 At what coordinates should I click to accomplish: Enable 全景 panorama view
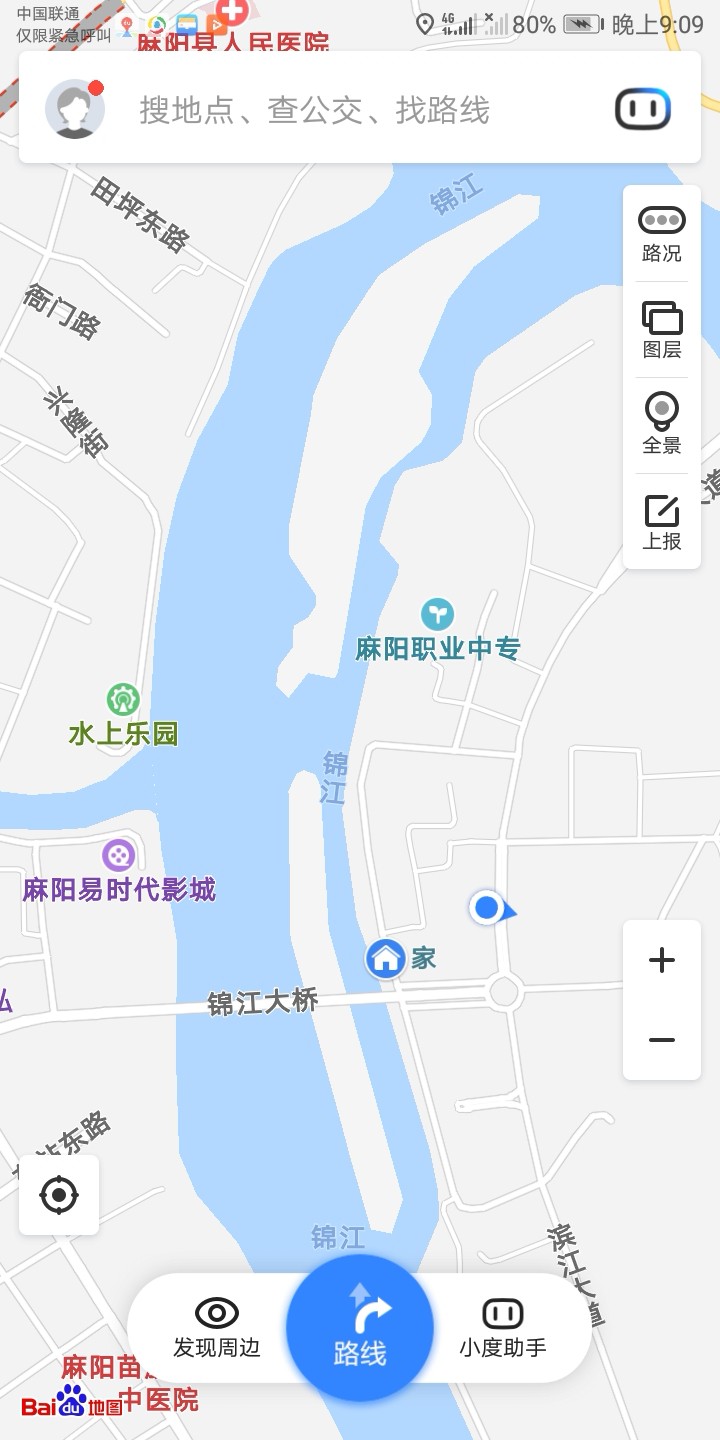click(662, 425)
